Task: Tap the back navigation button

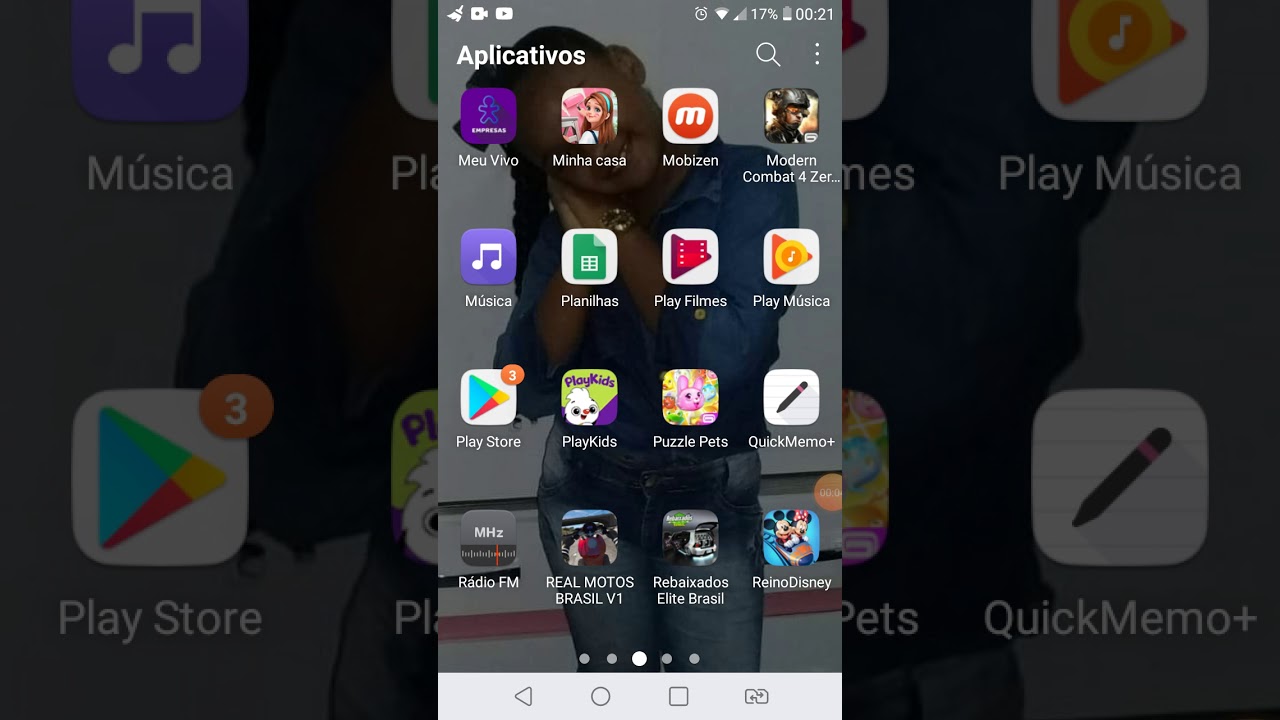Action: pyautogui.click(x=523, y=697)
